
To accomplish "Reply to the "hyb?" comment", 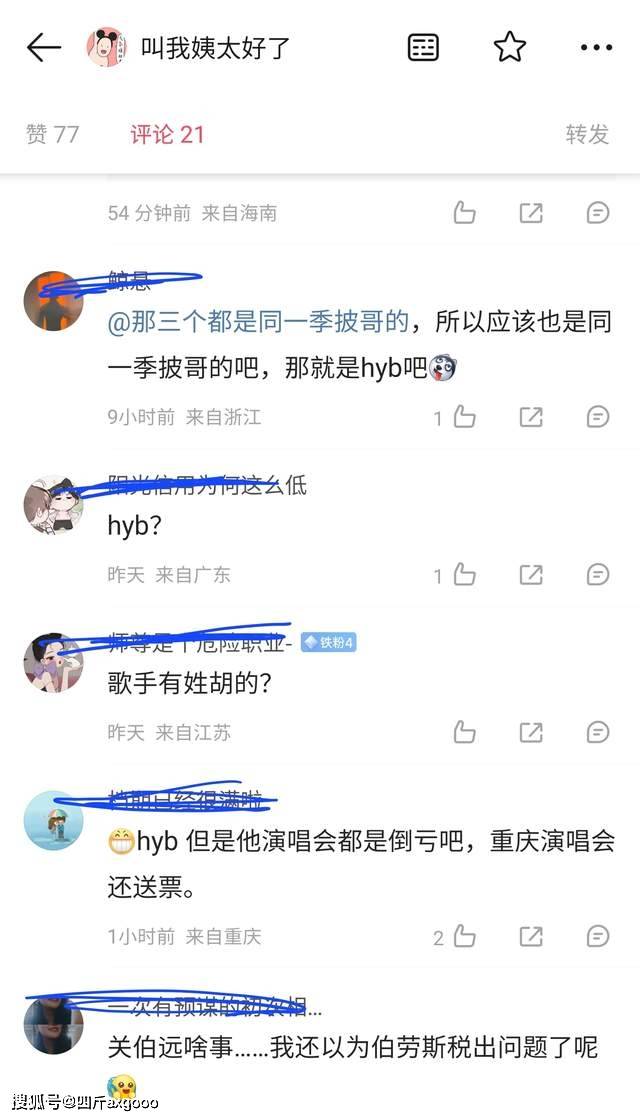I will [x=597, y=574].
